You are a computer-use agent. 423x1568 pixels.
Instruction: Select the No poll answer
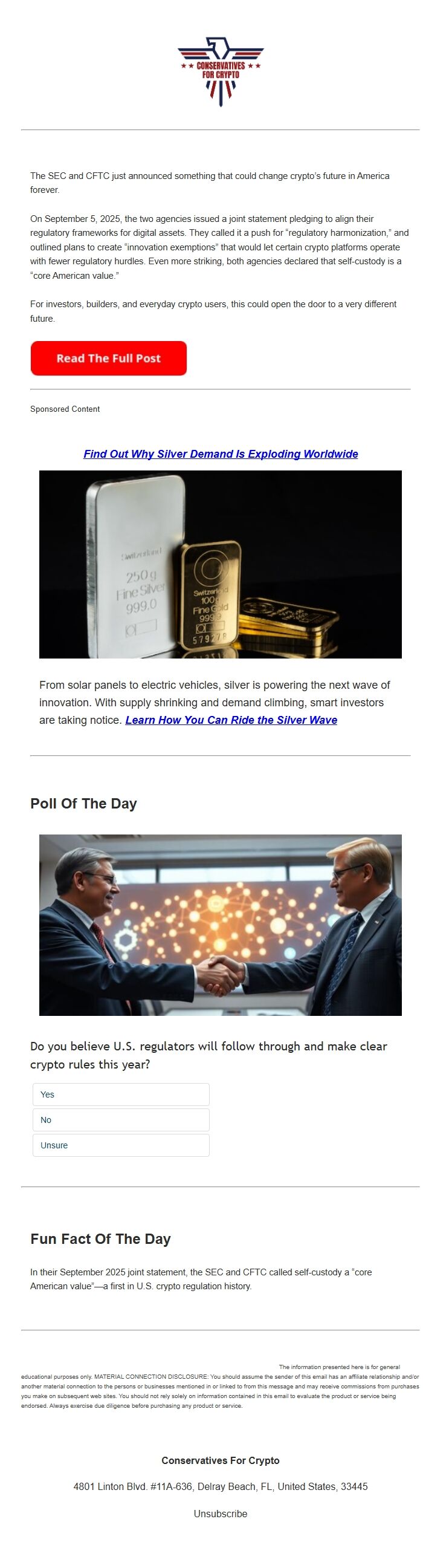click(x=120, y=1119)
